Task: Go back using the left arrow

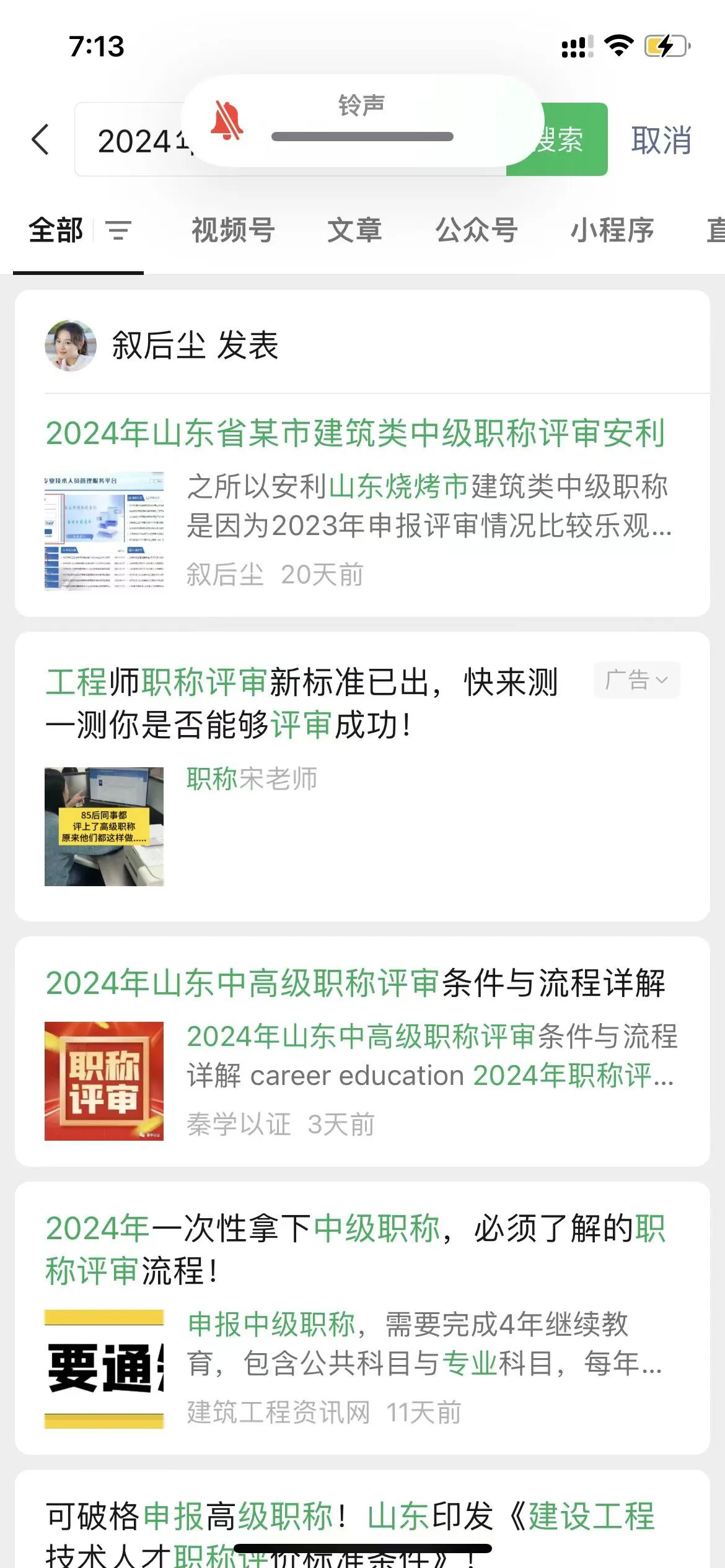Action: pos(41,139)
